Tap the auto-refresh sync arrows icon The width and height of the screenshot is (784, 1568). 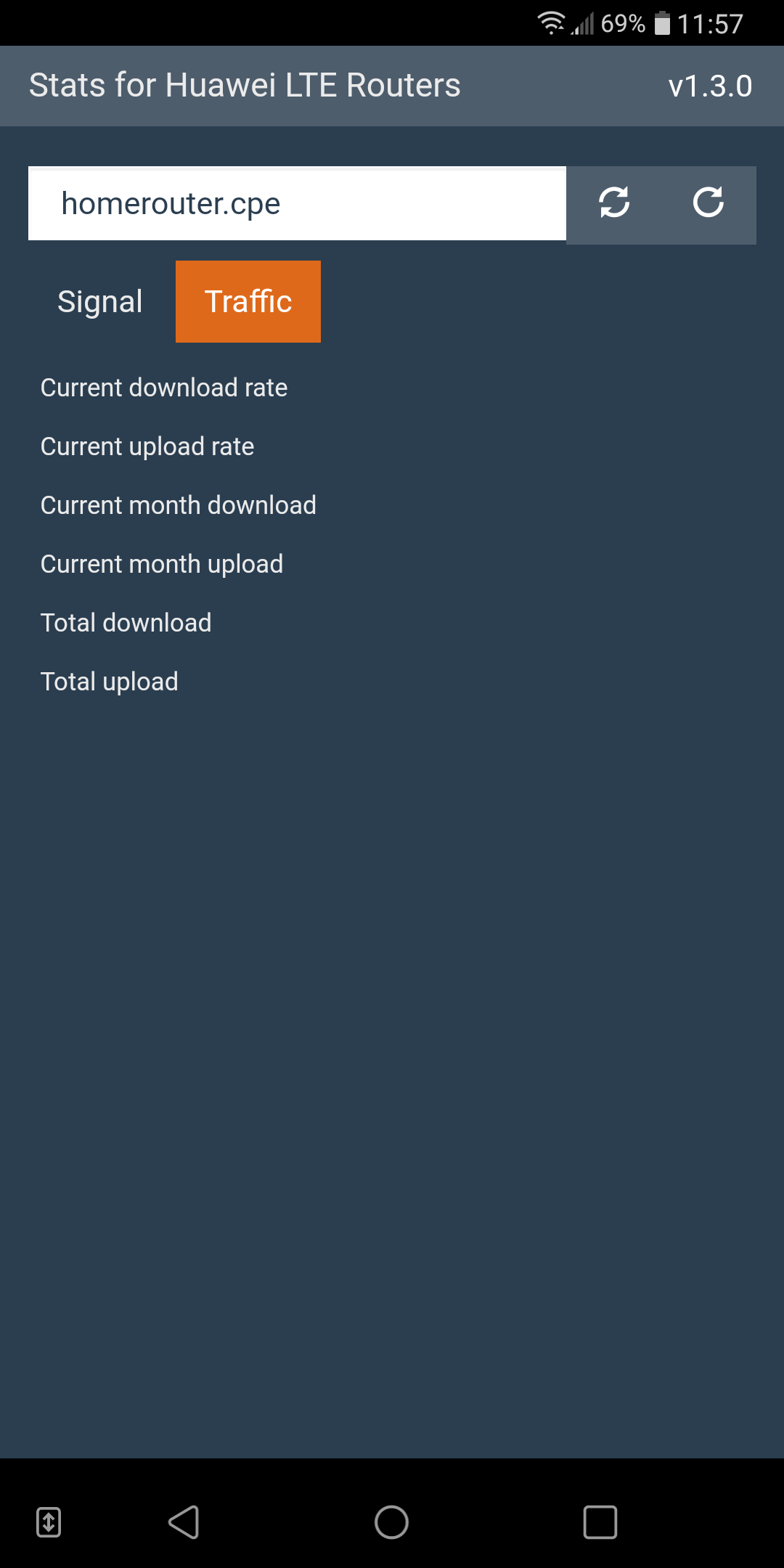[614, 203]
